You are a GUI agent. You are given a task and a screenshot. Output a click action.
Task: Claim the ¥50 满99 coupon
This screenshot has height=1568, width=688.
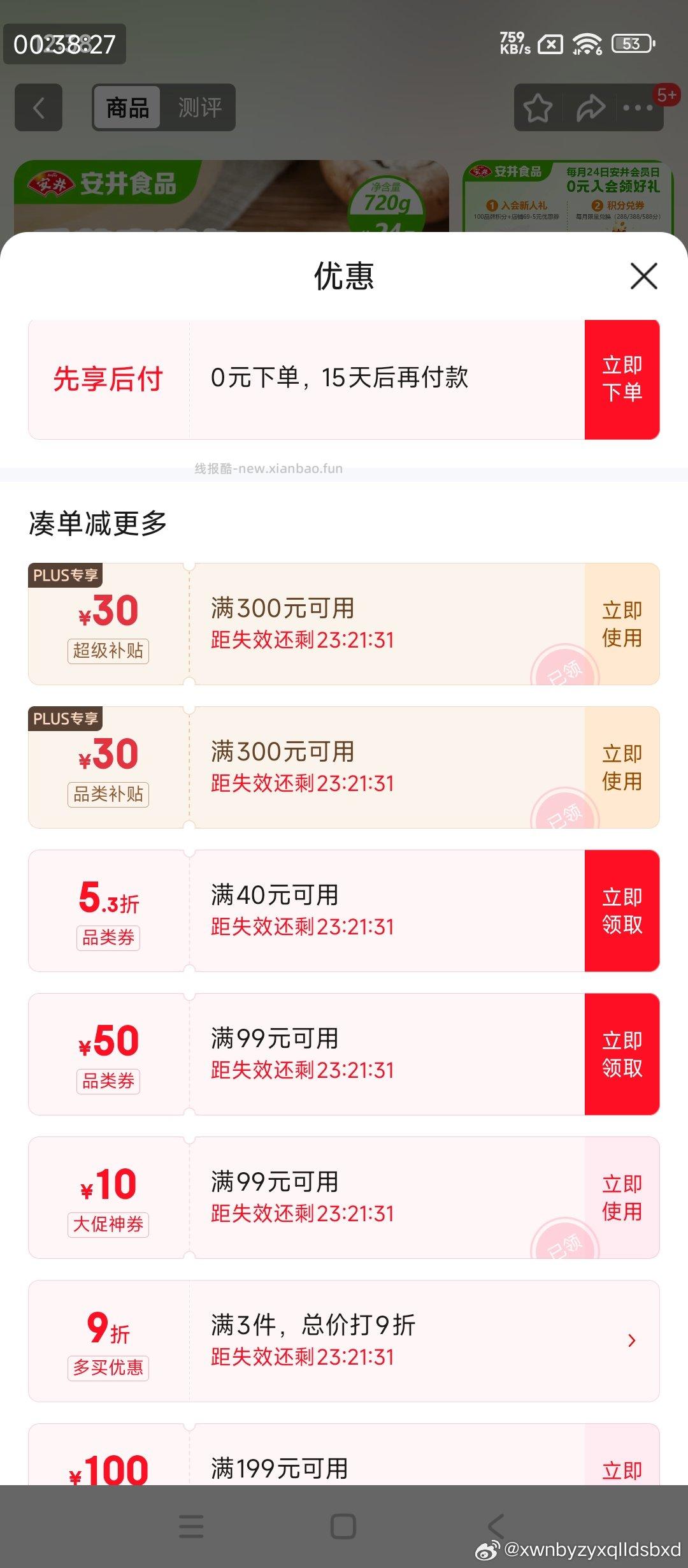click(x=621, y=1052)
